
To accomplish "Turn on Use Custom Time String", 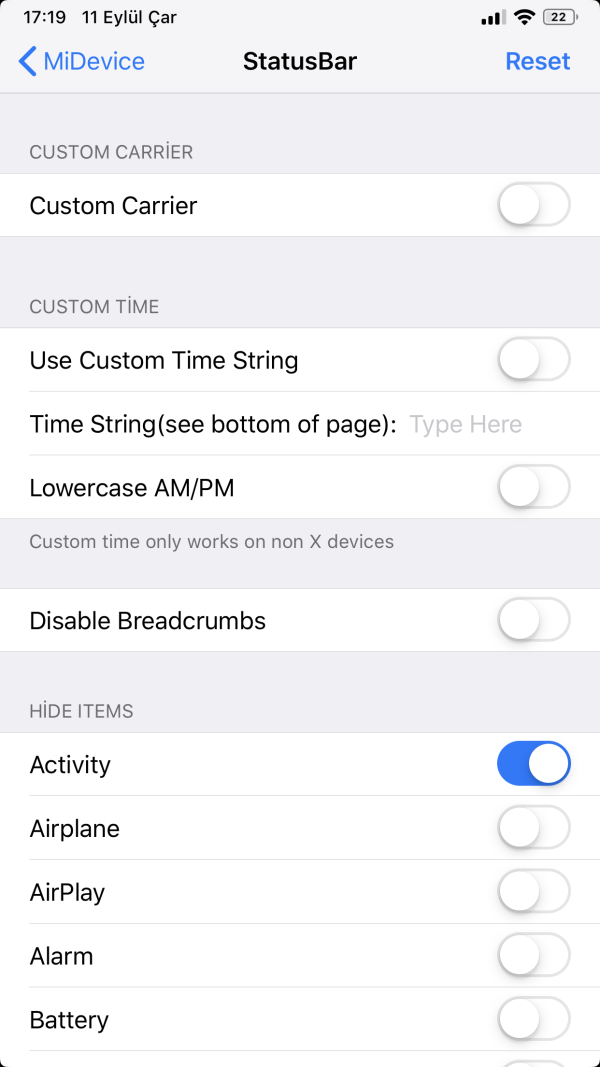I will tap(533, 360).
